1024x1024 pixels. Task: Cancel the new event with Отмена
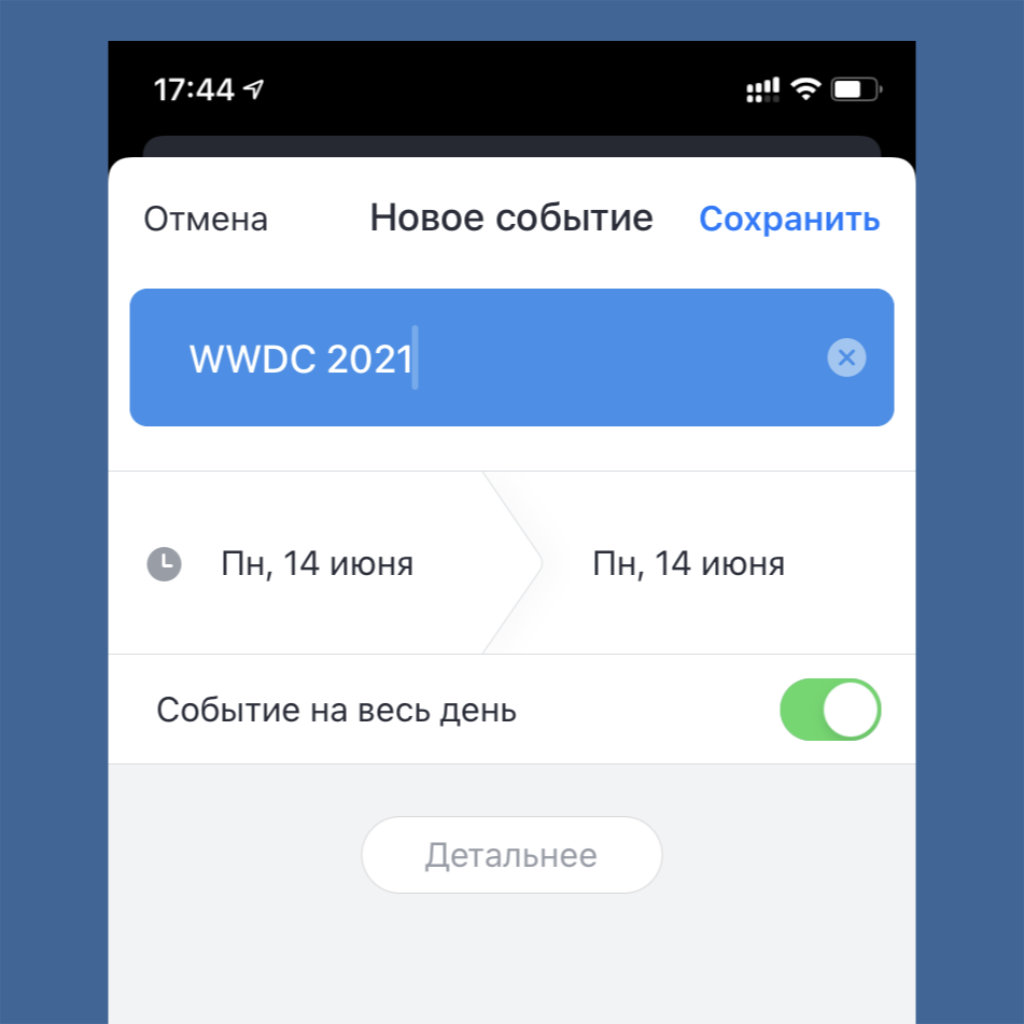coord(206,219)
